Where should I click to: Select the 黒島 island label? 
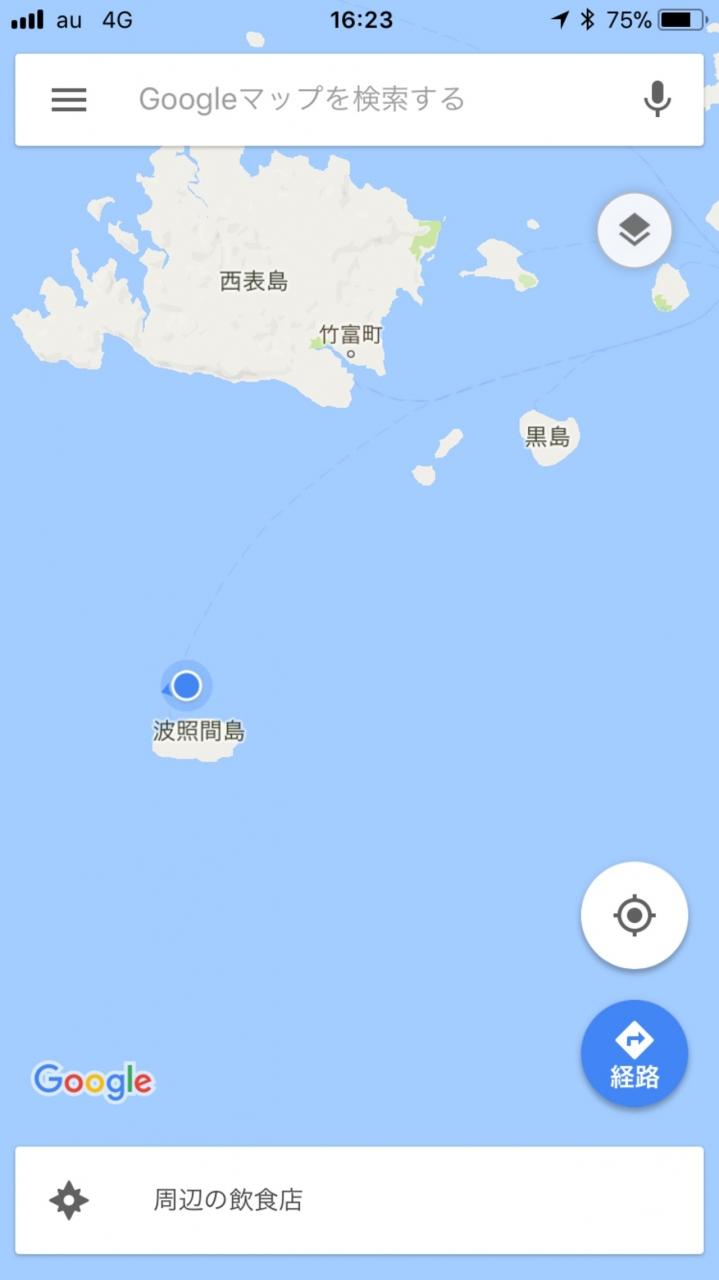549,436
